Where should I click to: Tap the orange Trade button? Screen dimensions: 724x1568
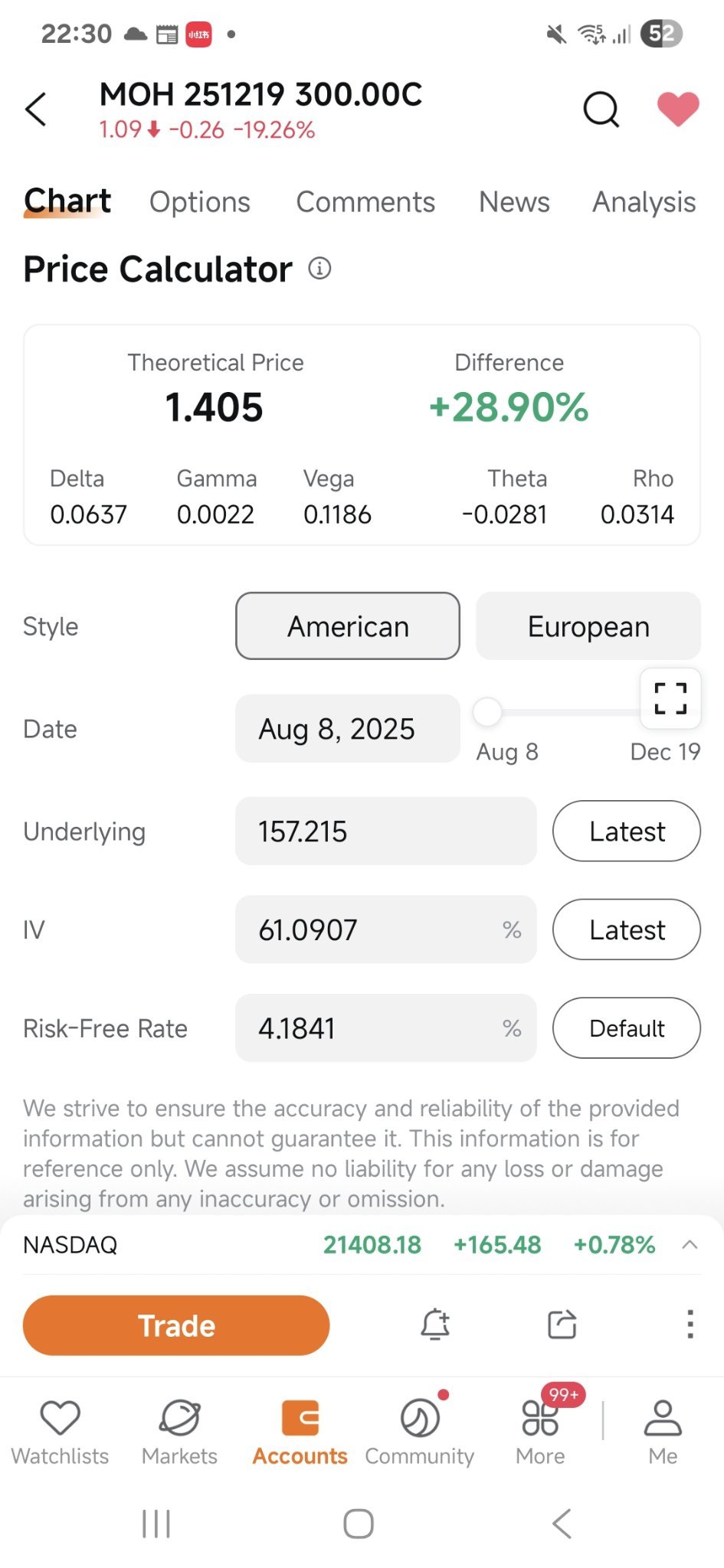click(x=176, y=1325)
